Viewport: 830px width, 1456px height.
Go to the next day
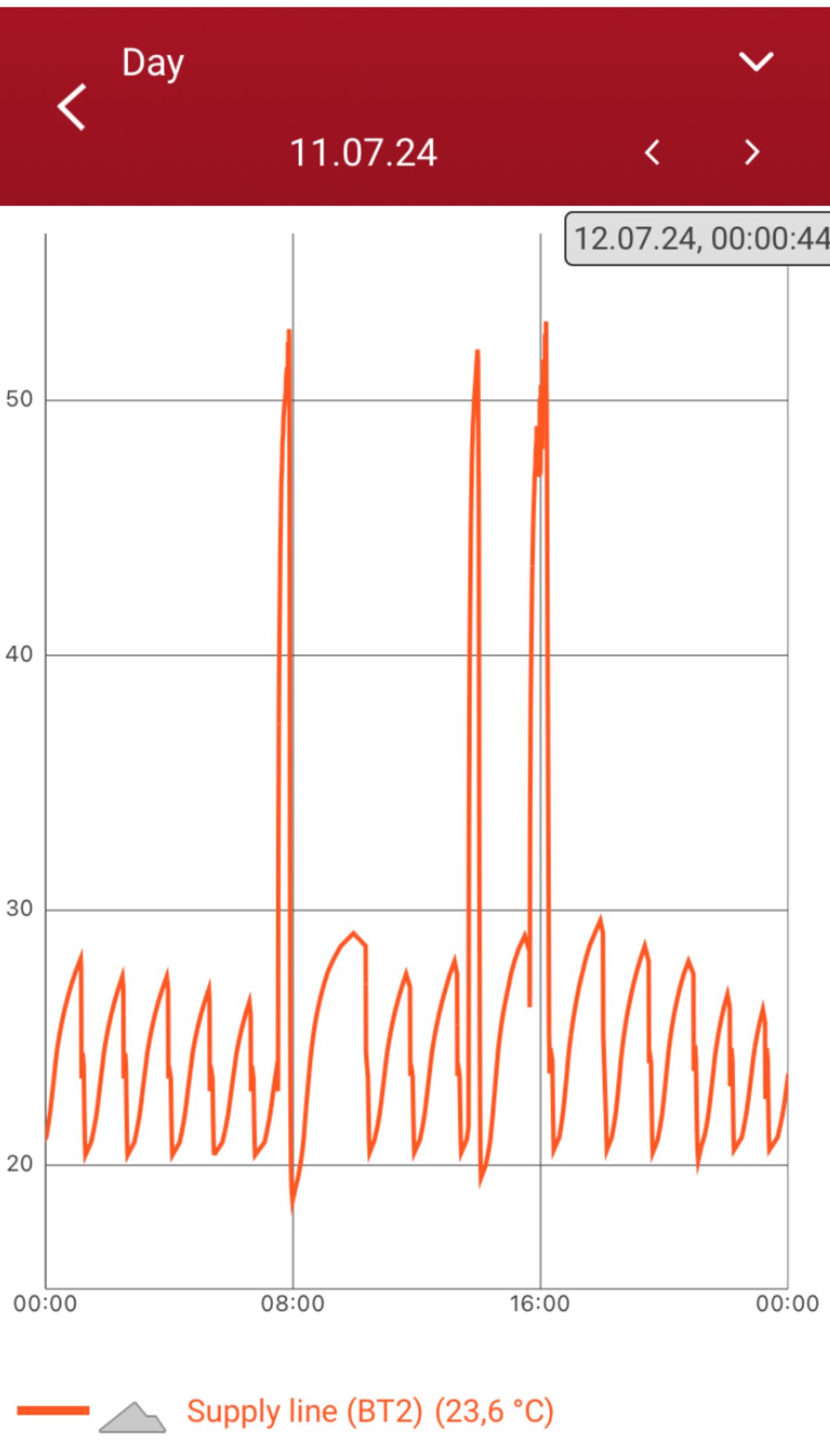point(752,152)
